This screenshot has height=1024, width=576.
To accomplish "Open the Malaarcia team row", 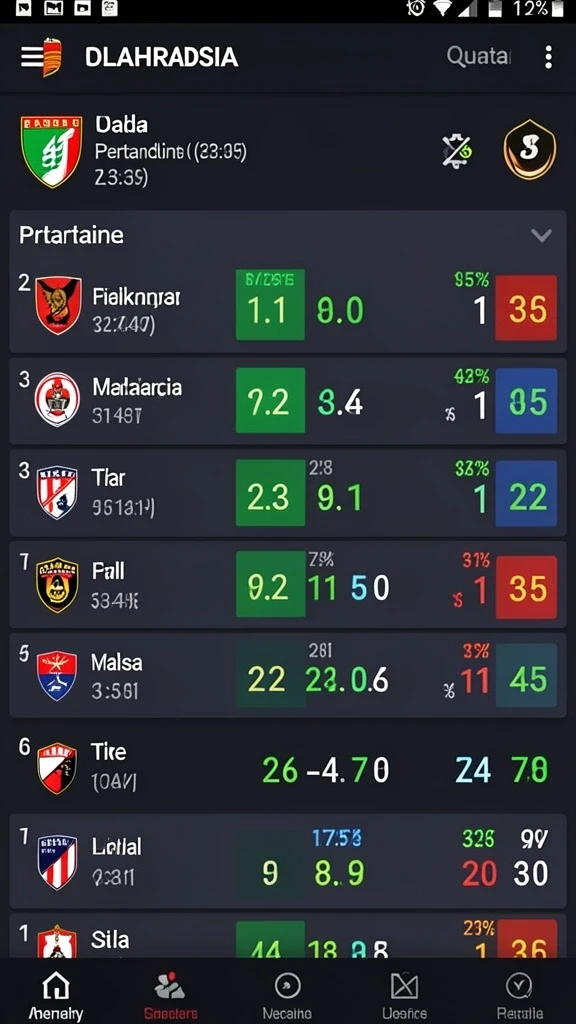I will 287,400.
